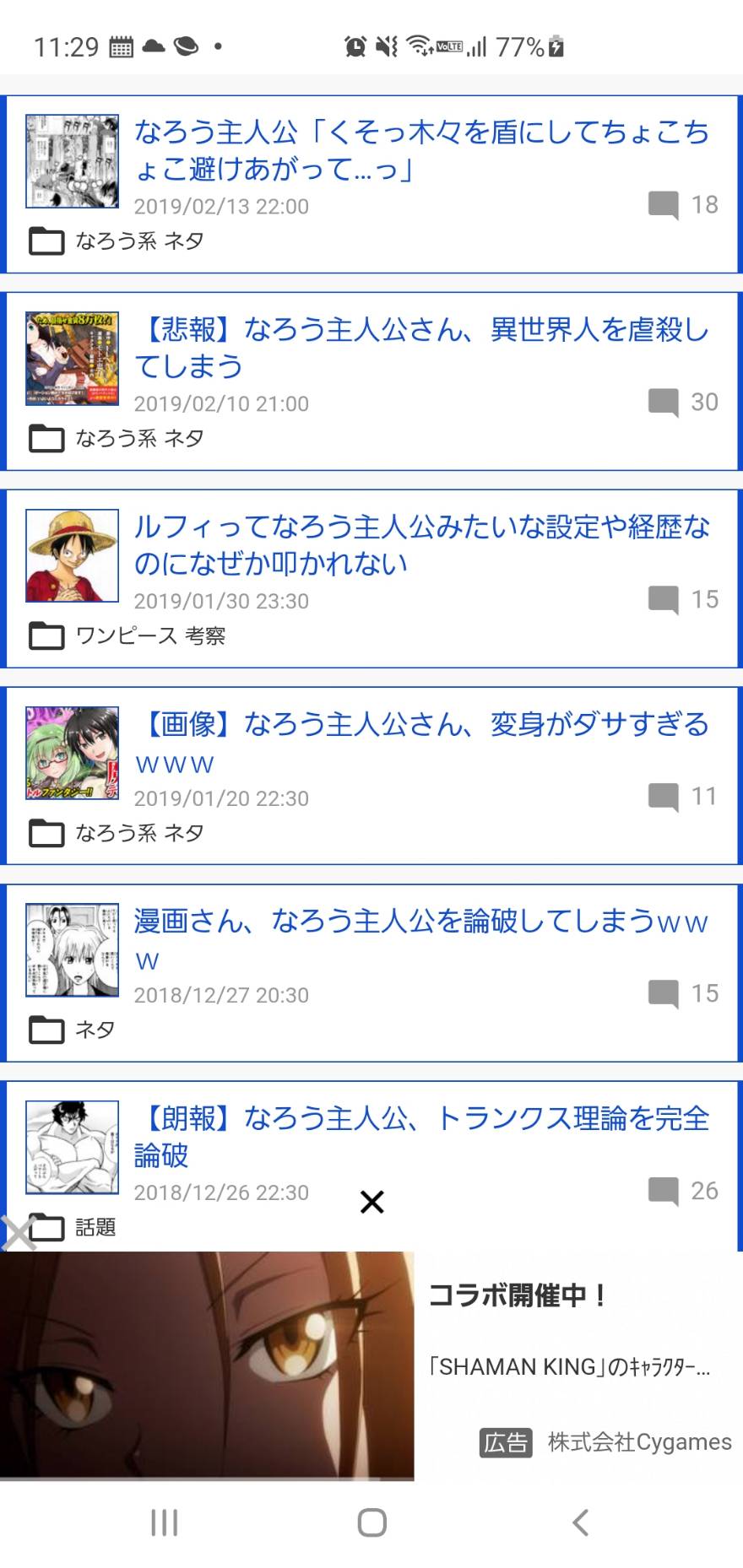Image resolution: width=743 pixels, height=1568 pixels.
Task: Dismiss the ad with the black X
Action: point(372,1202)
